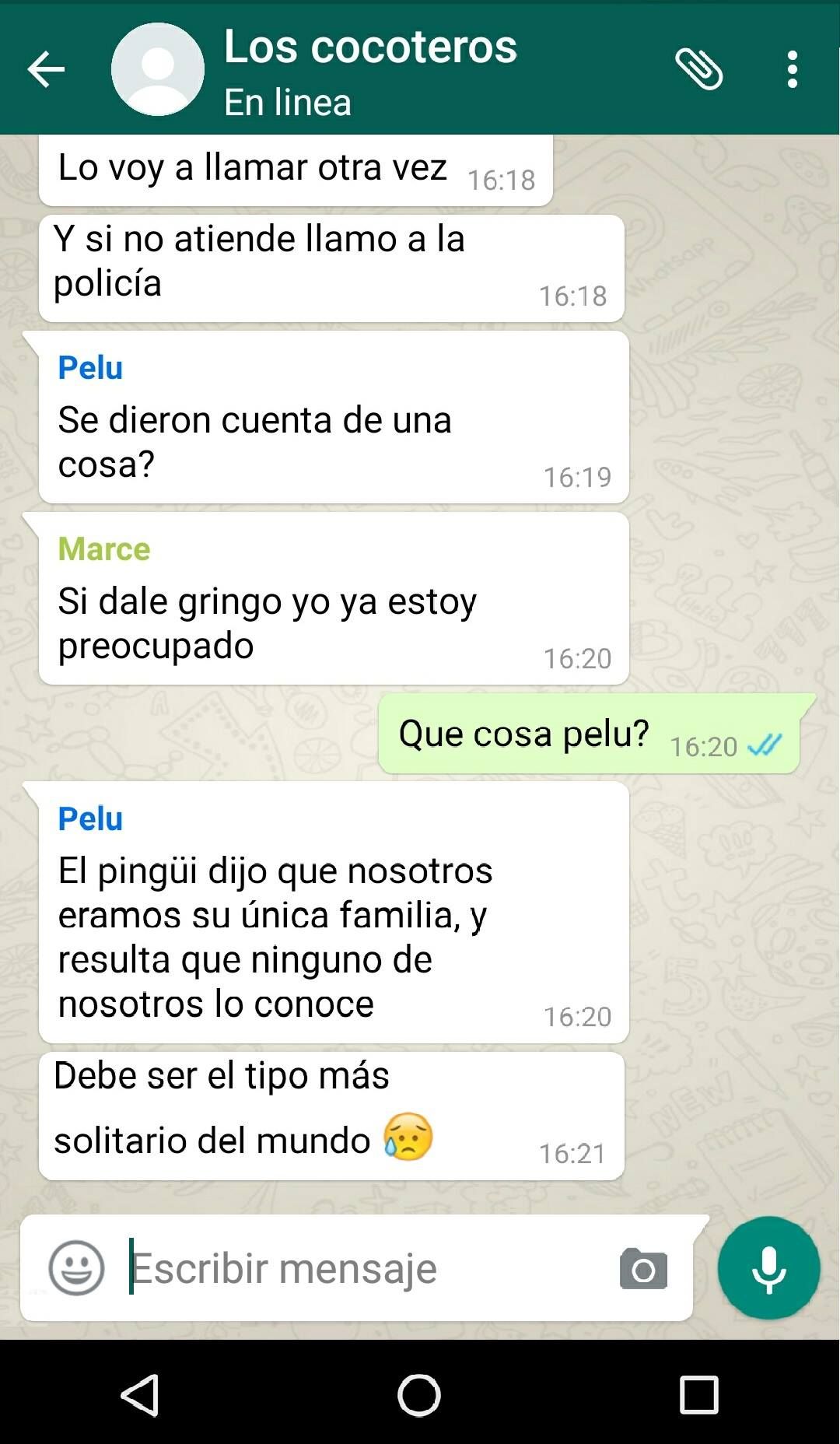Viewport: 840px width, 1444px height.
Task: Open the camera from message box
Action: coord(643,1269)
